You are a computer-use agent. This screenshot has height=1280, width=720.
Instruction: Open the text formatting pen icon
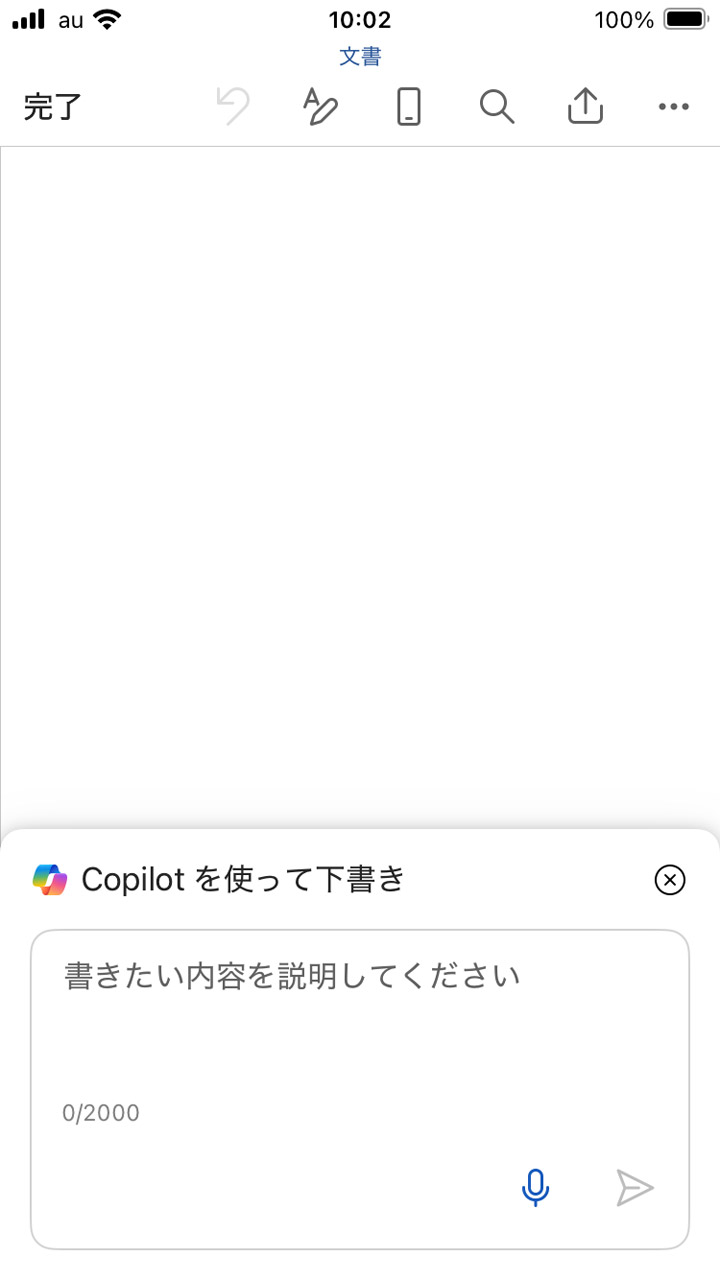tap(320, 105)
